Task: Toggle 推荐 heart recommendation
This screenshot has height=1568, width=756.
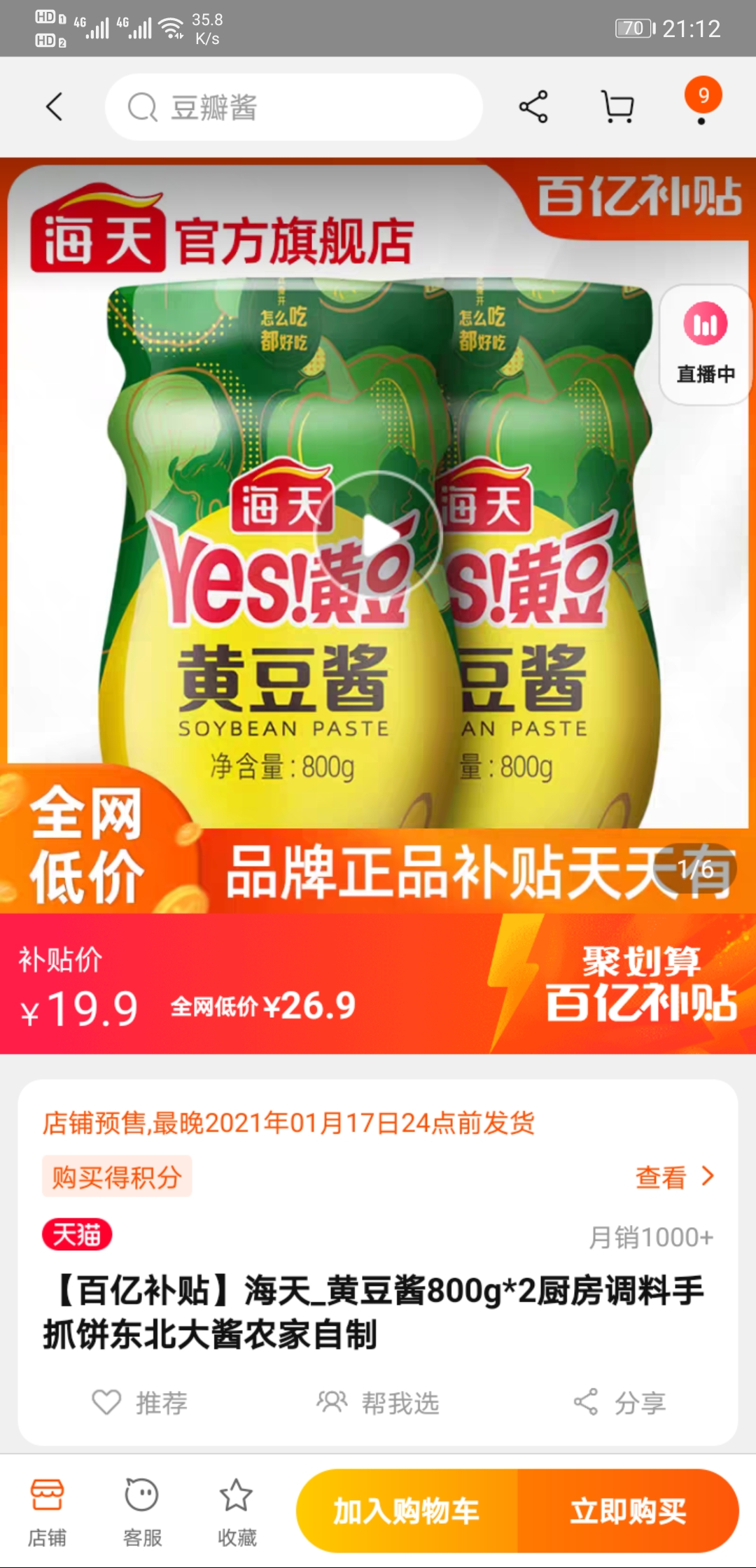Action: pos(140,1402)
